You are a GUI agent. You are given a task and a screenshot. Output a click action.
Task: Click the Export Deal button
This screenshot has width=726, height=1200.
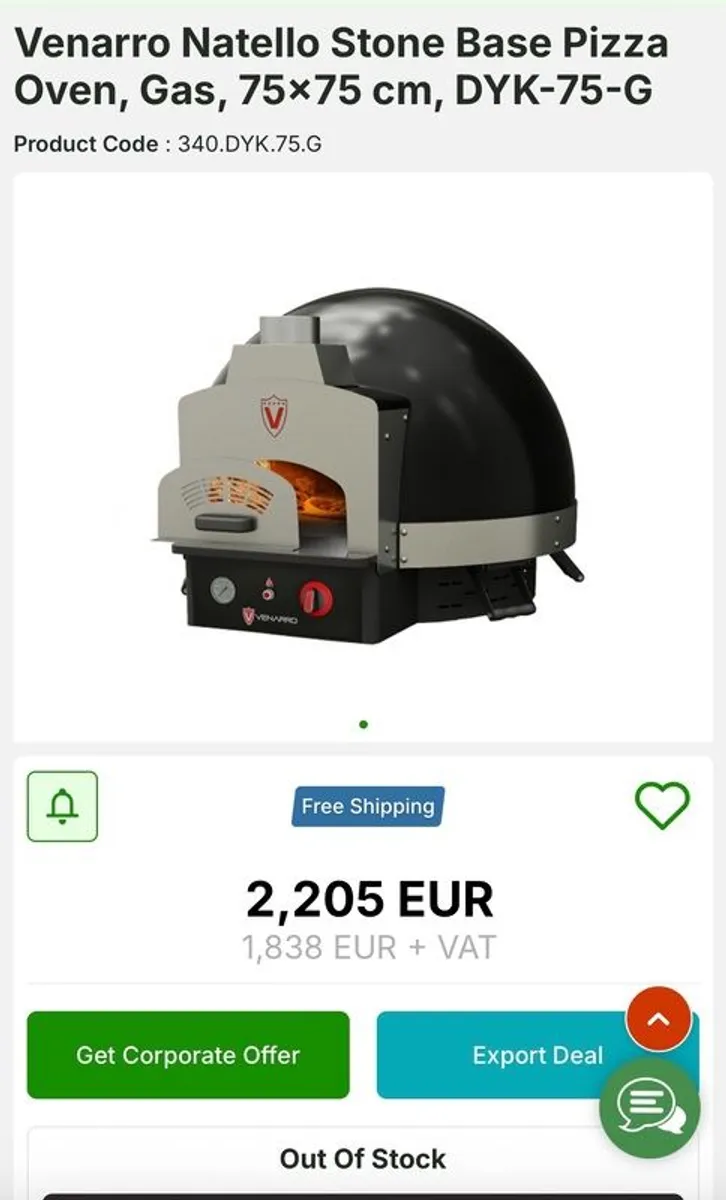pos(536,1055)
